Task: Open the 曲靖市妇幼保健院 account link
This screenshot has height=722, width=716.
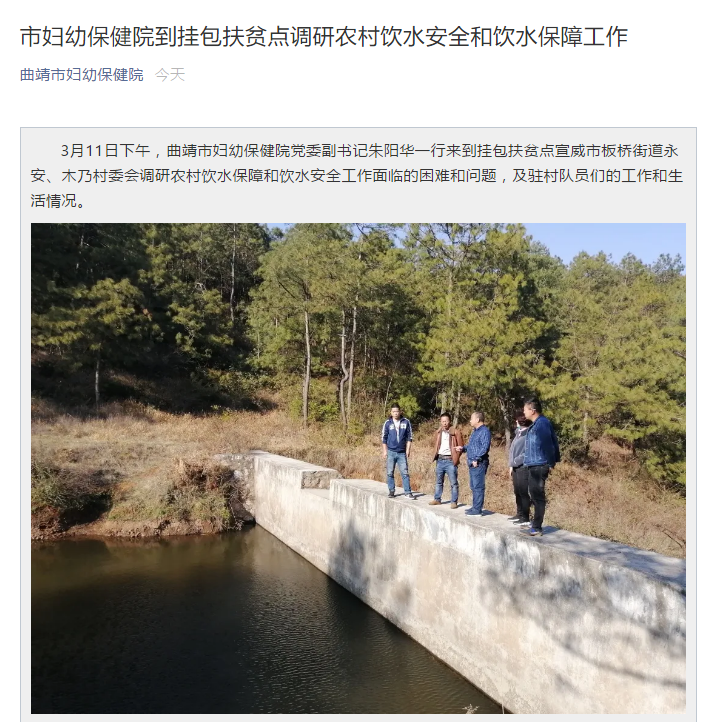Action: coord(82,75)
